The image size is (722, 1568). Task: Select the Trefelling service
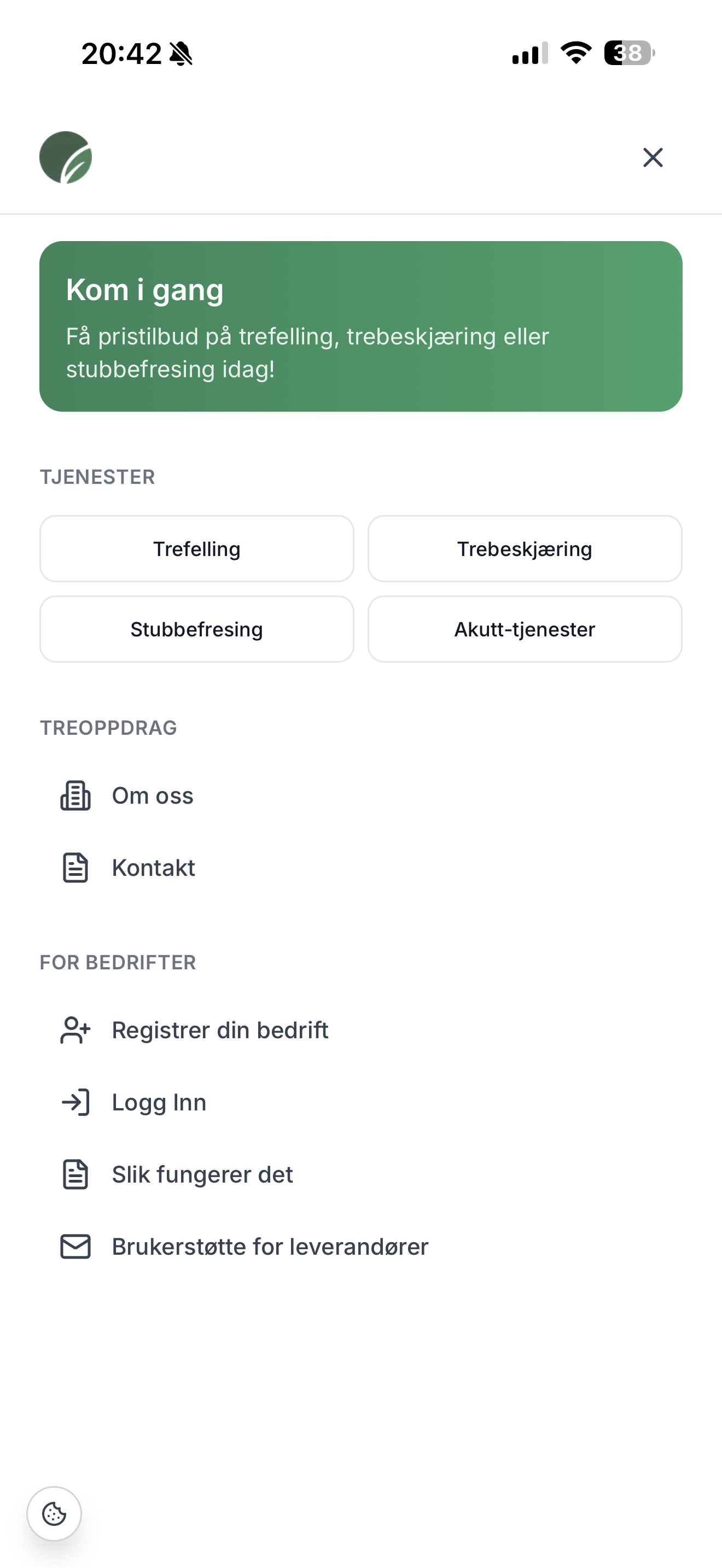pyautogui.click(x=196, y=549)
